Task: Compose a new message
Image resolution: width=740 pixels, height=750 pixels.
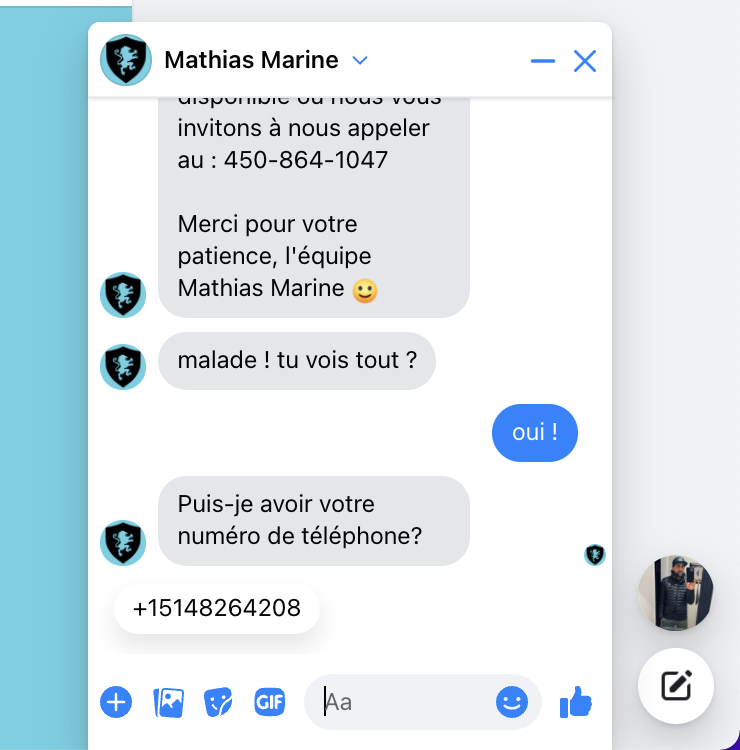Action: (x=676, y=686)
